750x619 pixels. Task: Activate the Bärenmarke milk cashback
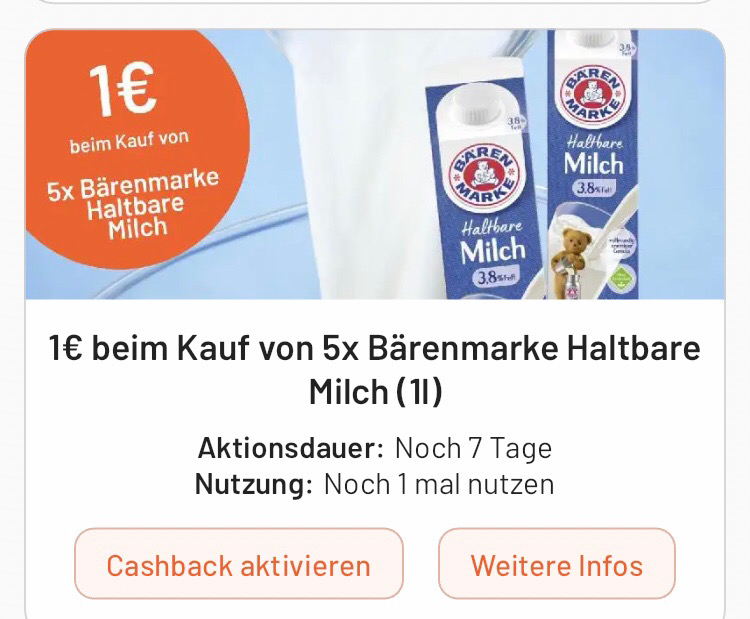point(238,565)
